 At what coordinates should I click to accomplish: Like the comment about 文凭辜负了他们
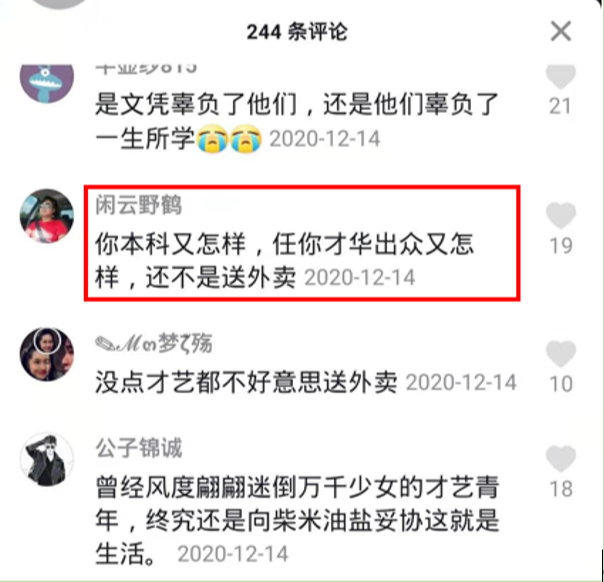point(561,76)
